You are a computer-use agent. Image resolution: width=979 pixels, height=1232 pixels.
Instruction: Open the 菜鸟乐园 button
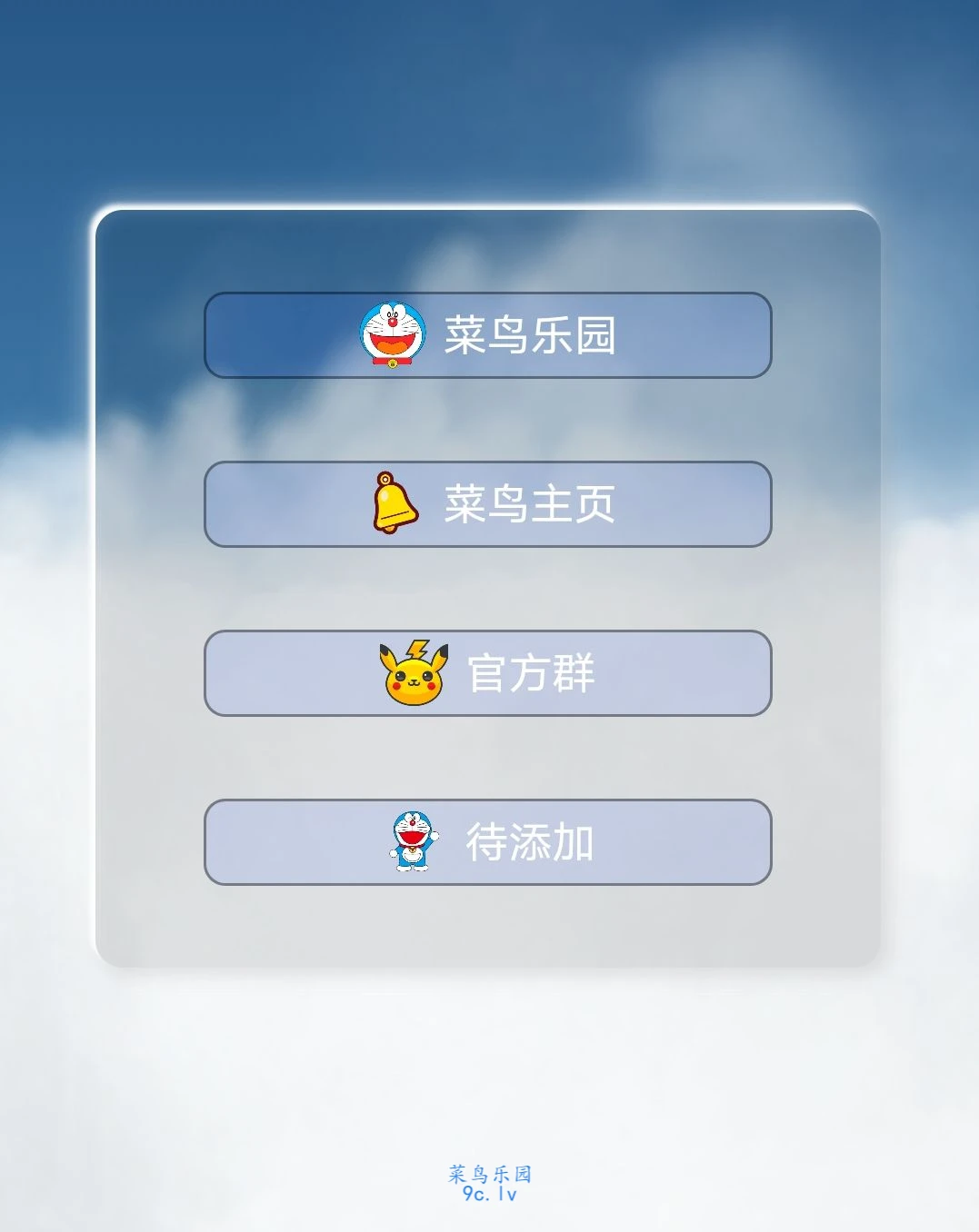[488, 335]
